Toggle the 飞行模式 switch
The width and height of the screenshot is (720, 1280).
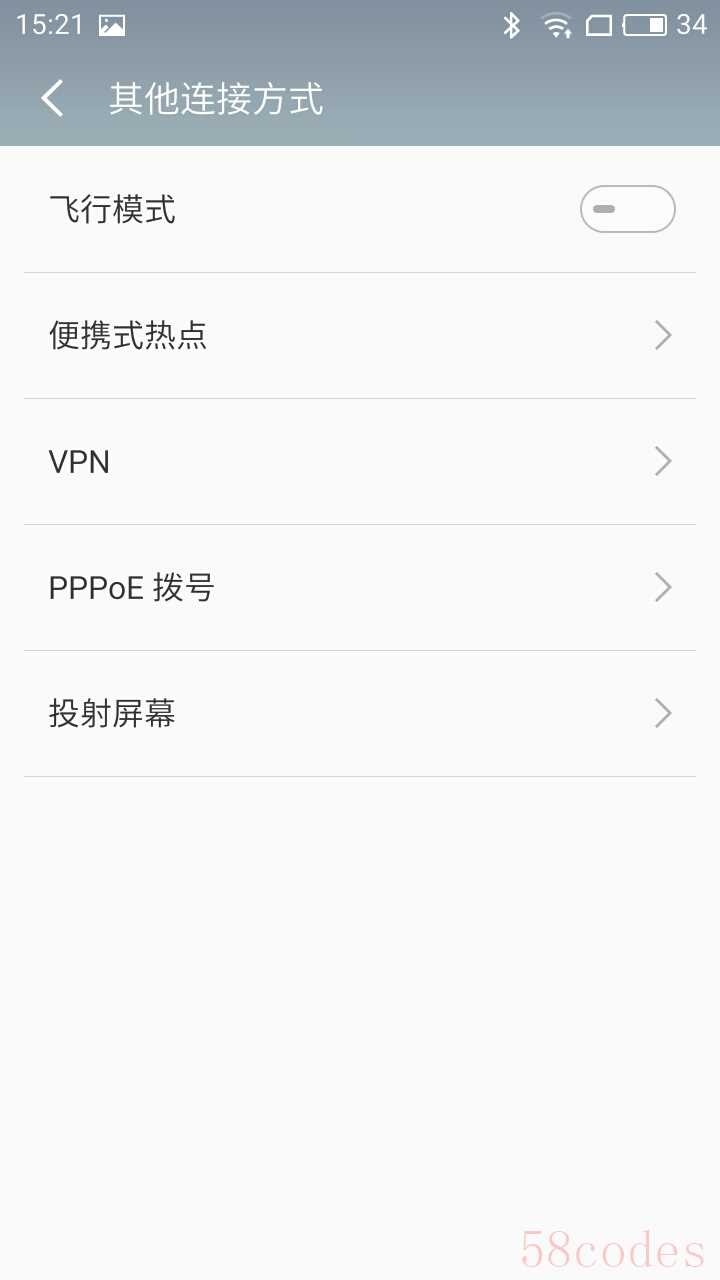click(627, 209)
